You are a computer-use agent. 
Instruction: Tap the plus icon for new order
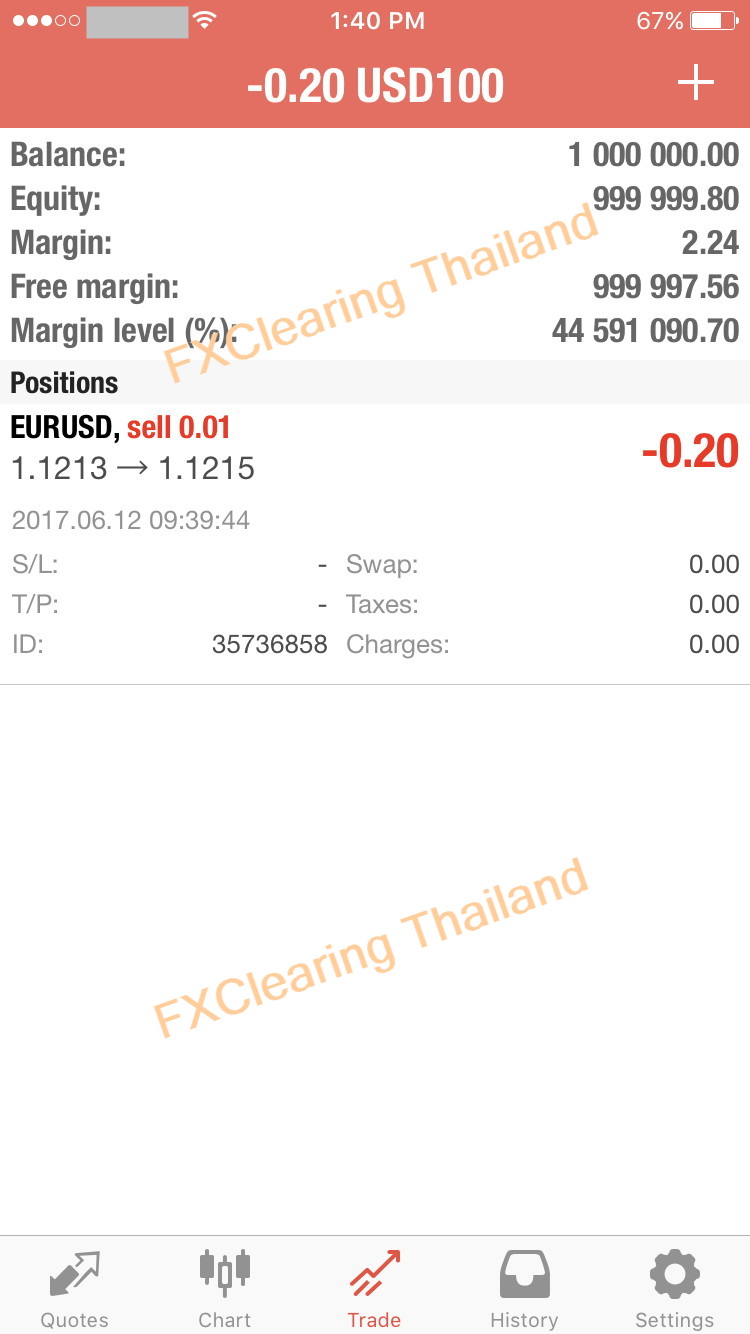click(695, 84)
